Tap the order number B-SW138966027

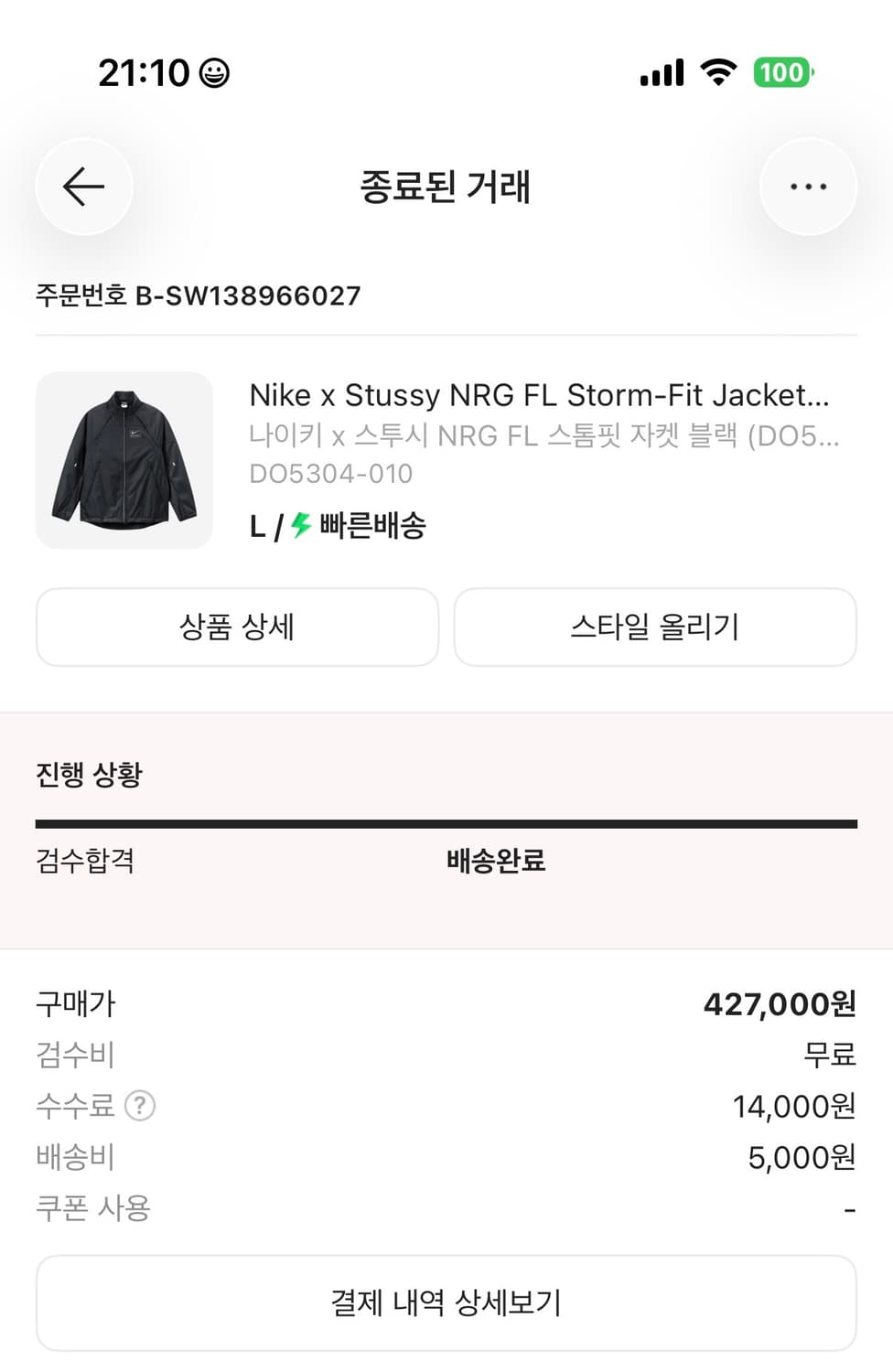click(197, 295)
